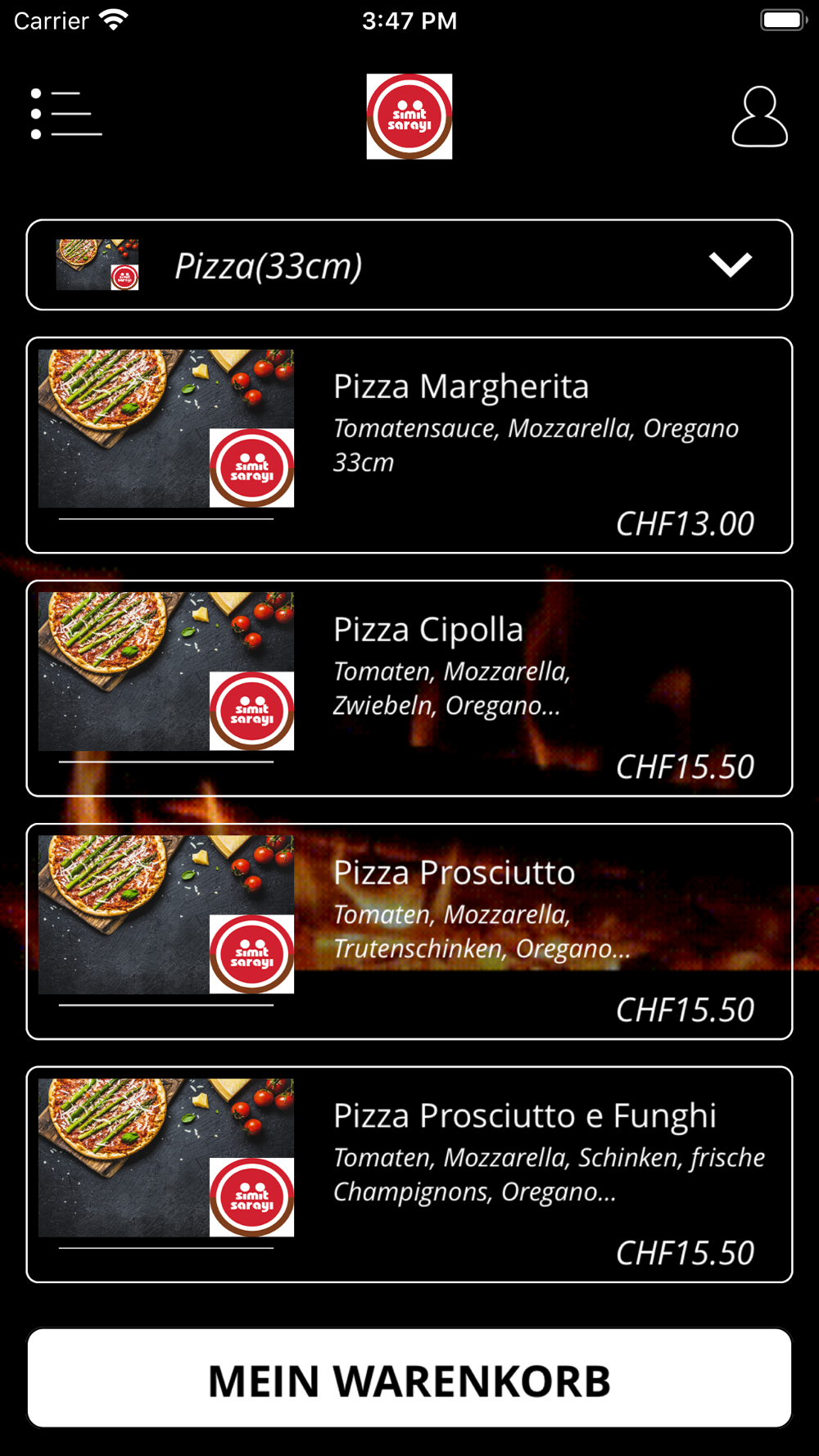Image resolution: width=819 pixels, height=1456 pixels.
Task: Select the Pizza Margherita item
Action: (409, 445)
